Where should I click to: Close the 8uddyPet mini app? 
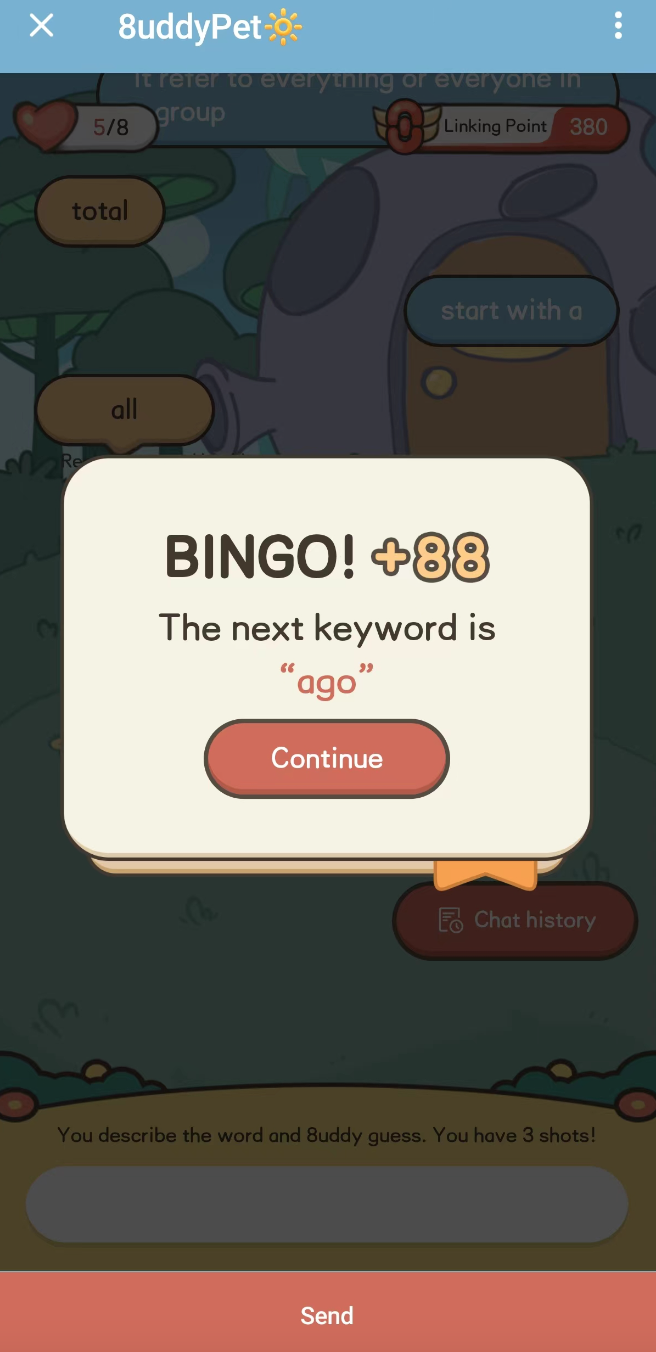[41, 27]
